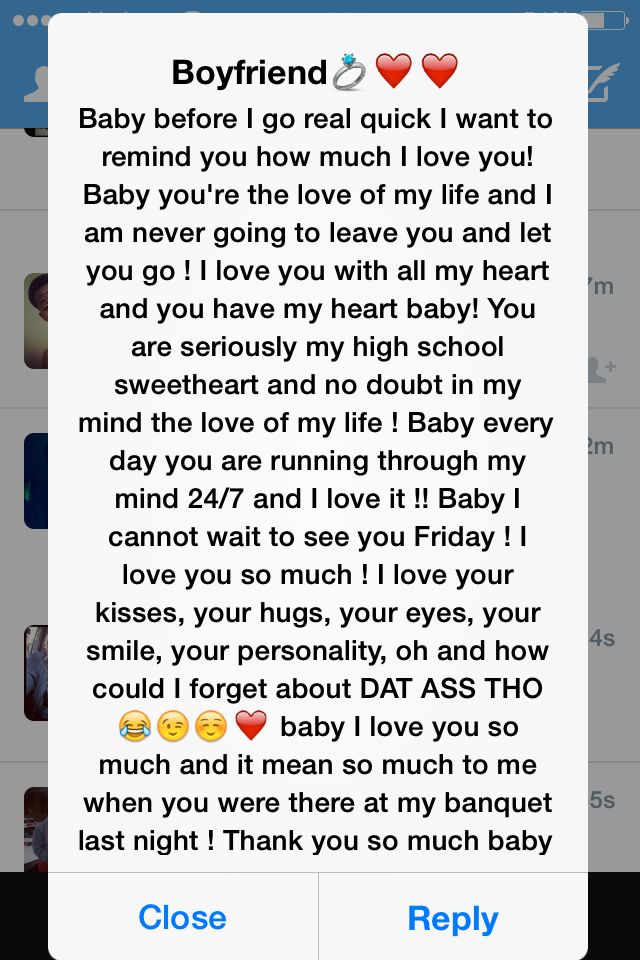Screen dimensions: 640x960
Task: Dismiss the Boyfriend message with Close
Action: tap(183, 917)
